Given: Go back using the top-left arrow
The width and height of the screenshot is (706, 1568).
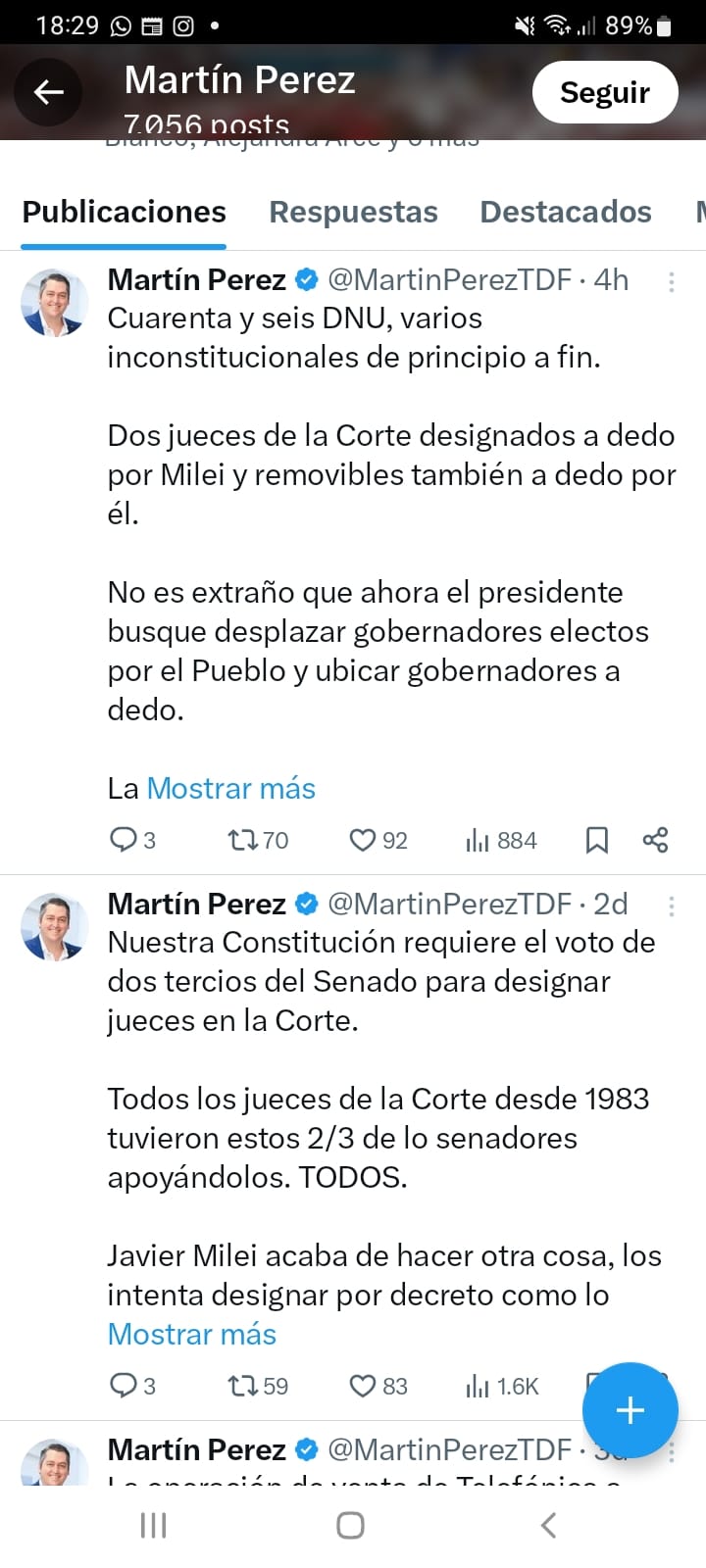Looking at the screenshot, I should (x=48, y=92).
